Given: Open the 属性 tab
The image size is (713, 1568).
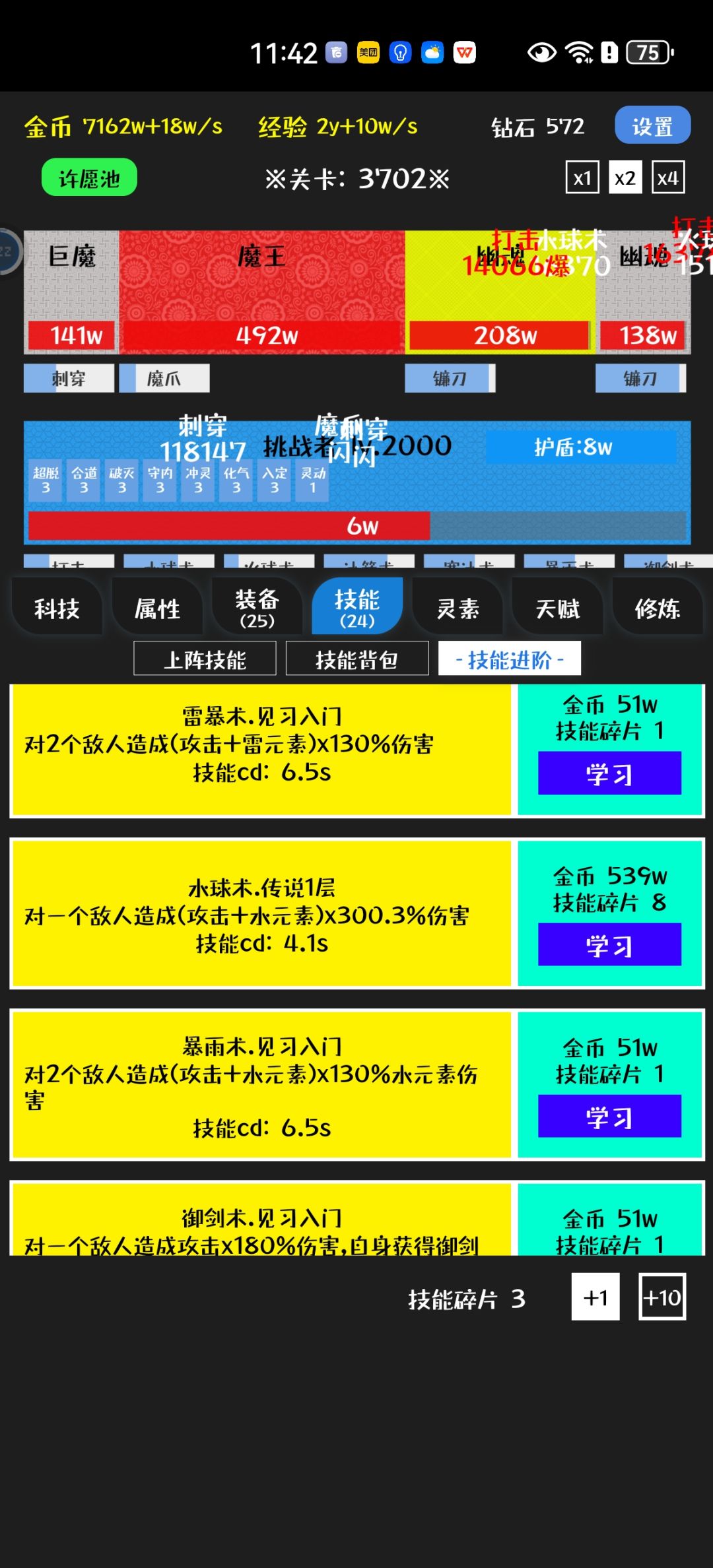Looking at the screenshot, I should point(157,607).
